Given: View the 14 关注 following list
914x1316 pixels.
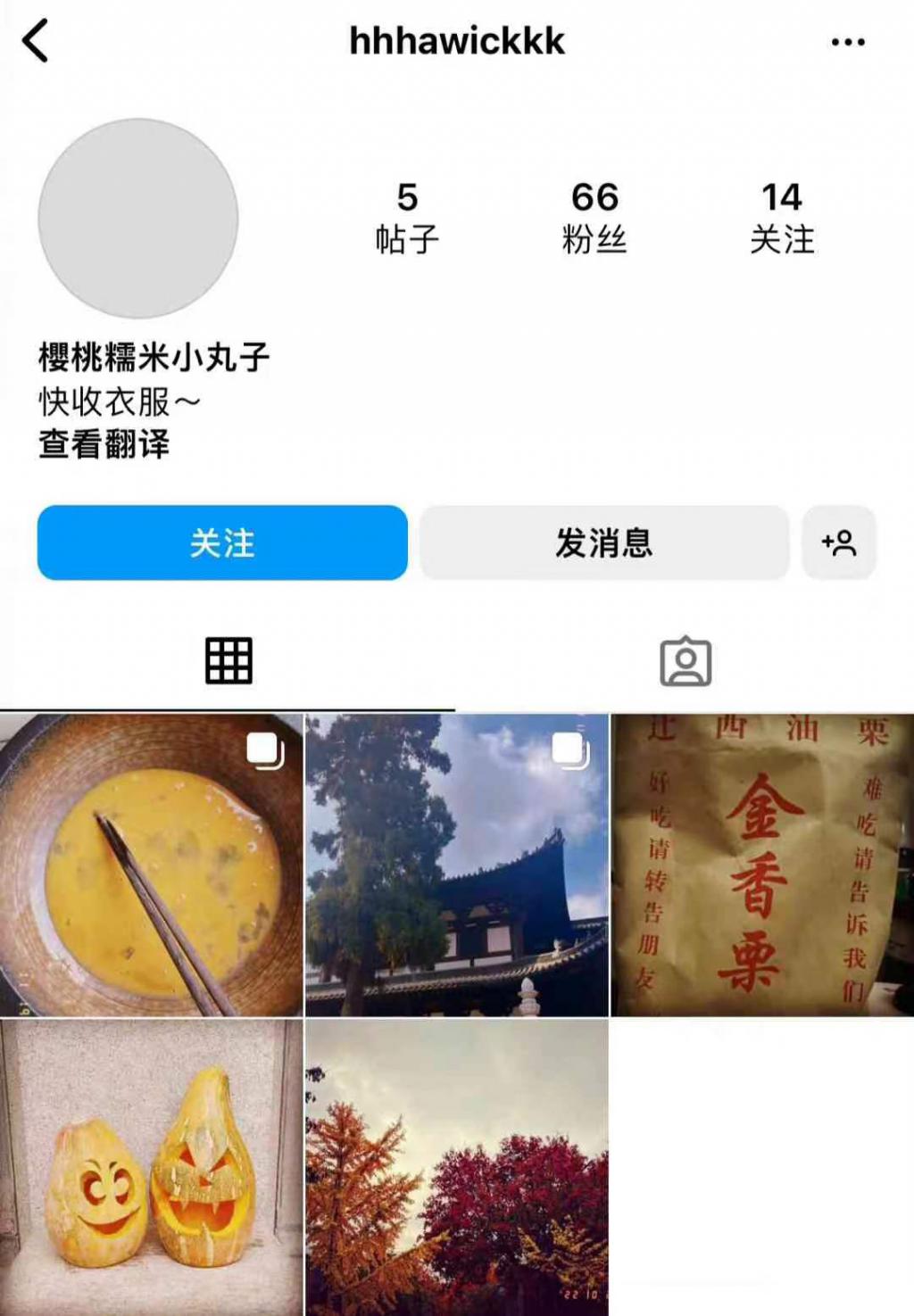Looking at the screenshot, I should (782, 217).
